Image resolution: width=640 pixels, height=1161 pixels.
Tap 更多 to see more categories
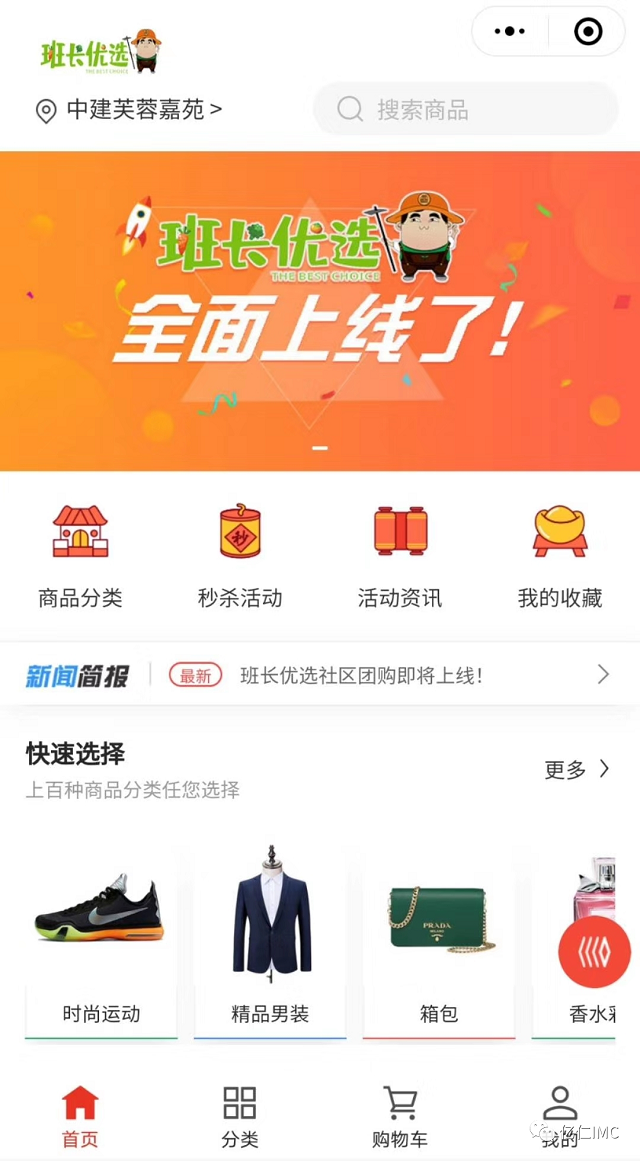tap(576, 769)
